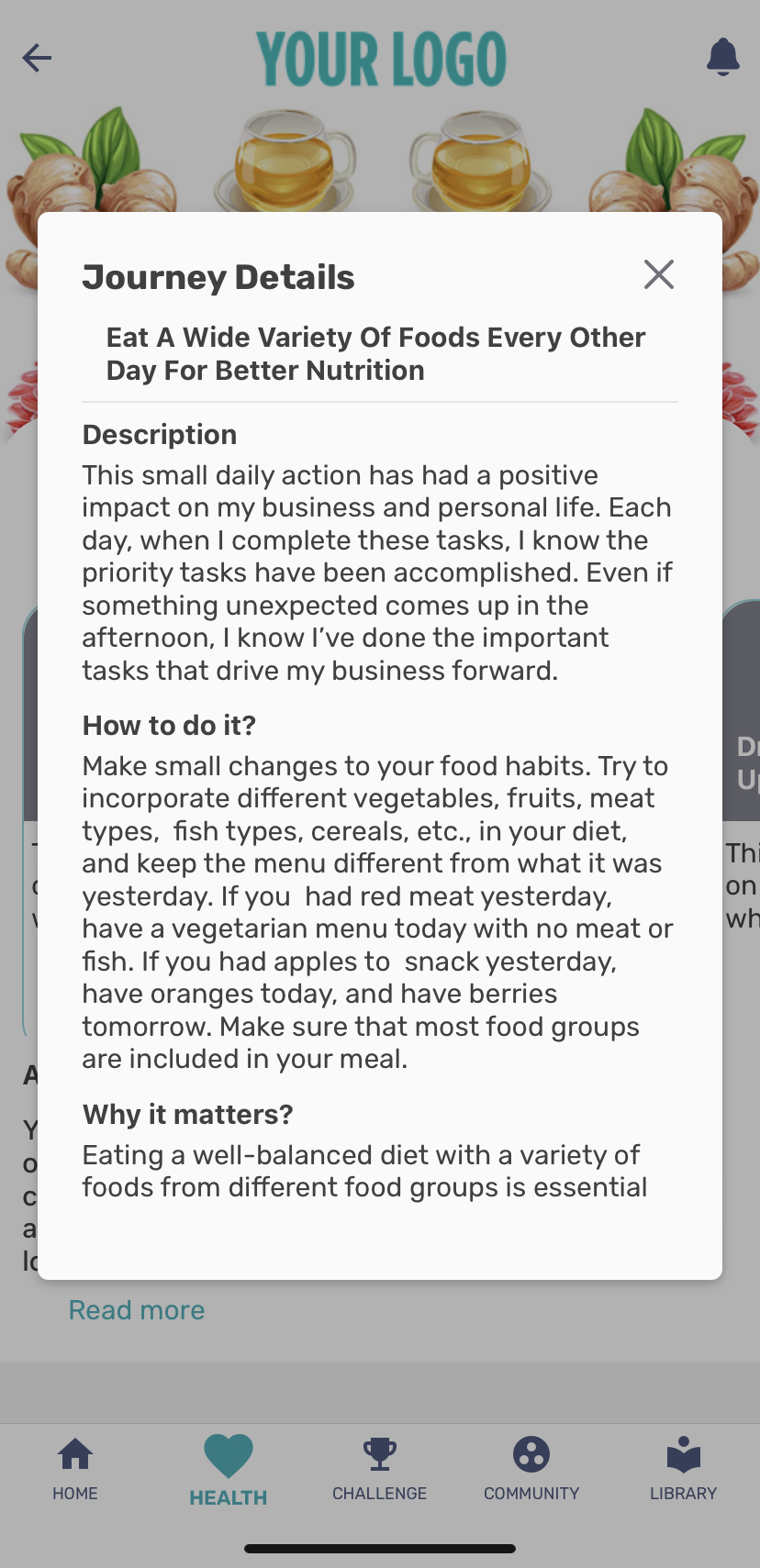Open the notifications bell
Viewport: 760px width, 1568px height.
722,57
